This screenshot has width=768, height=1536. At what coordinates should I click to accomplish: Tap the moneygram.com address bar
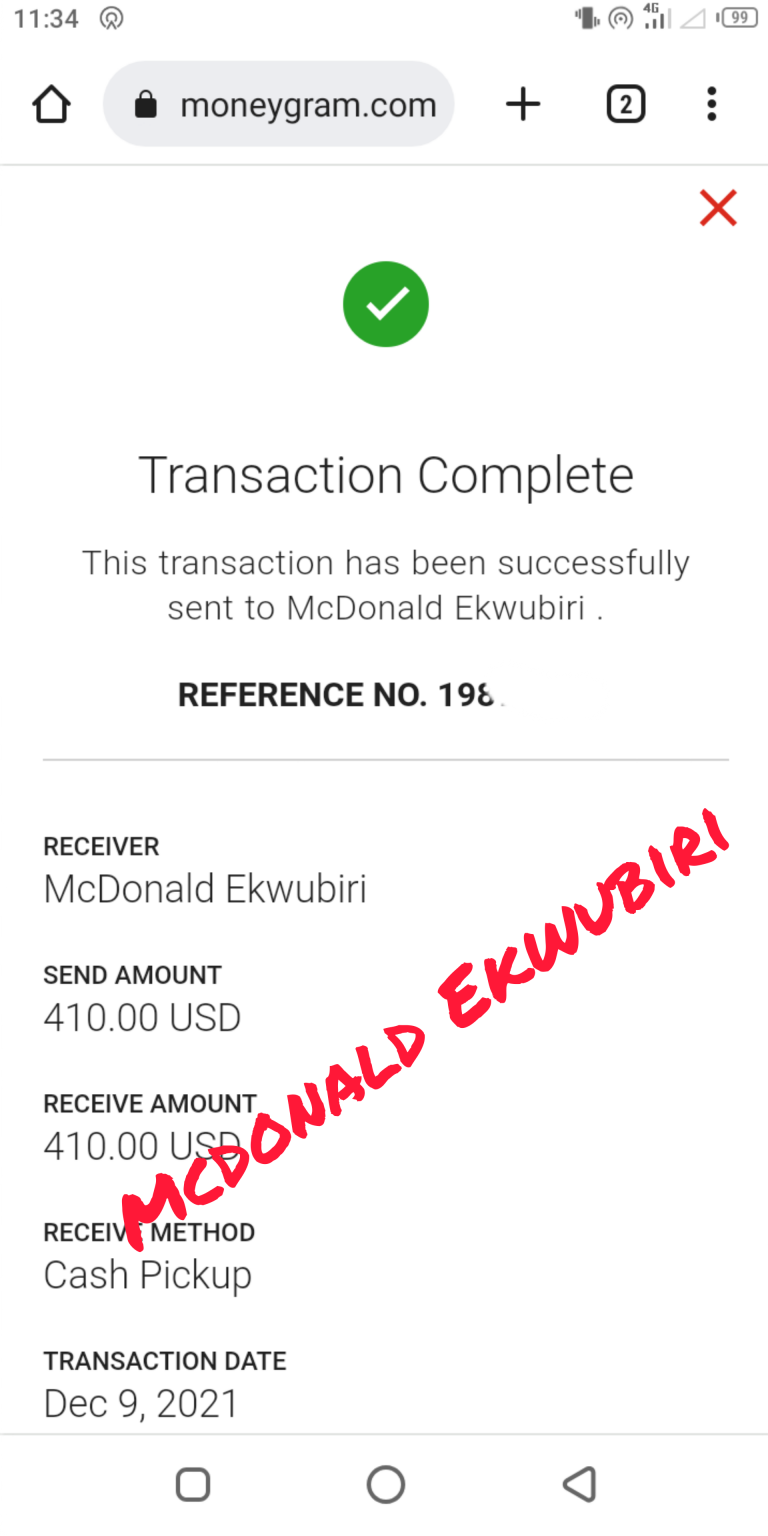click(279, 104)
